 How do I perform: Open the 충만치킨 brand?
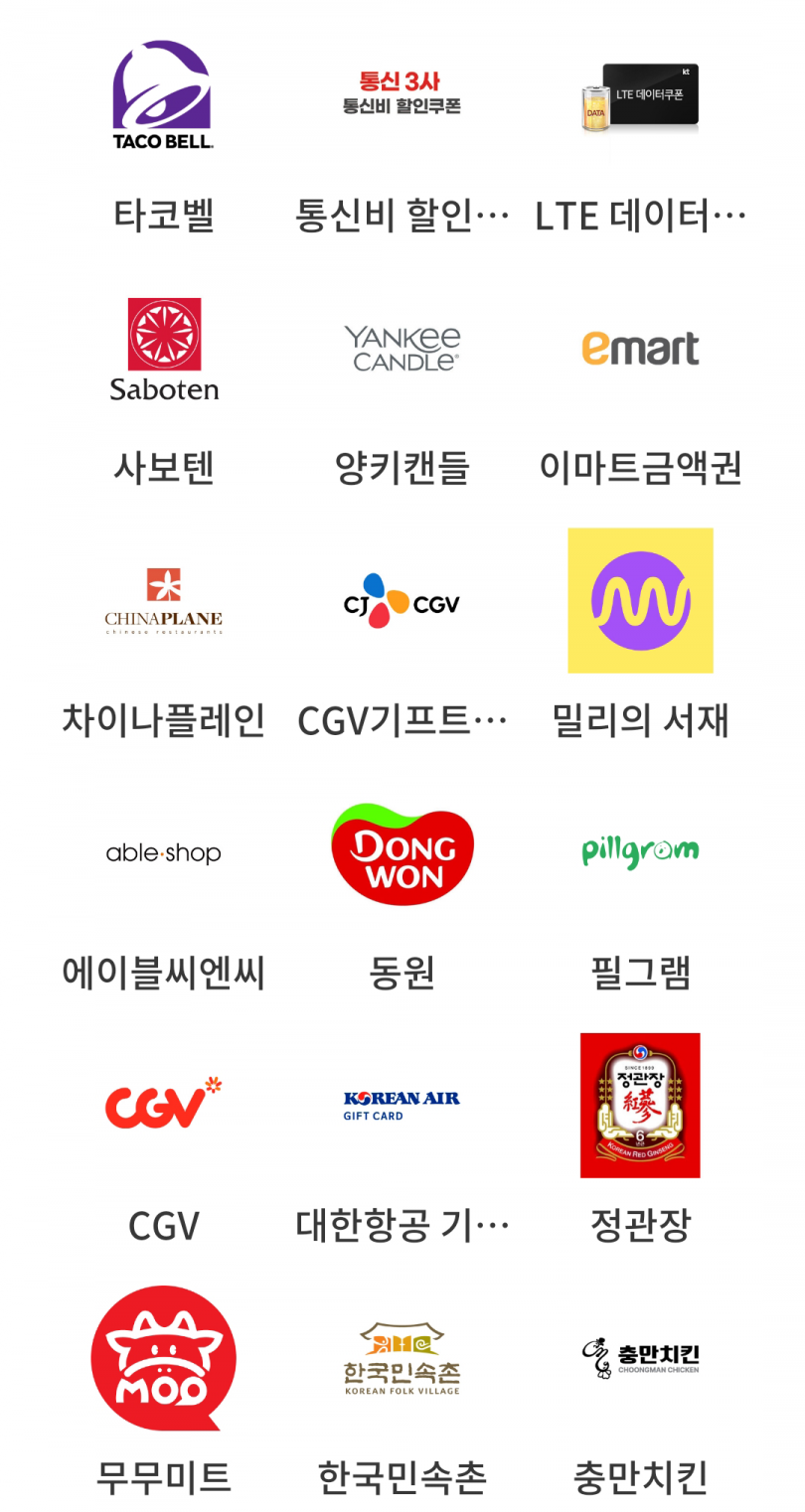(641, 1398)
